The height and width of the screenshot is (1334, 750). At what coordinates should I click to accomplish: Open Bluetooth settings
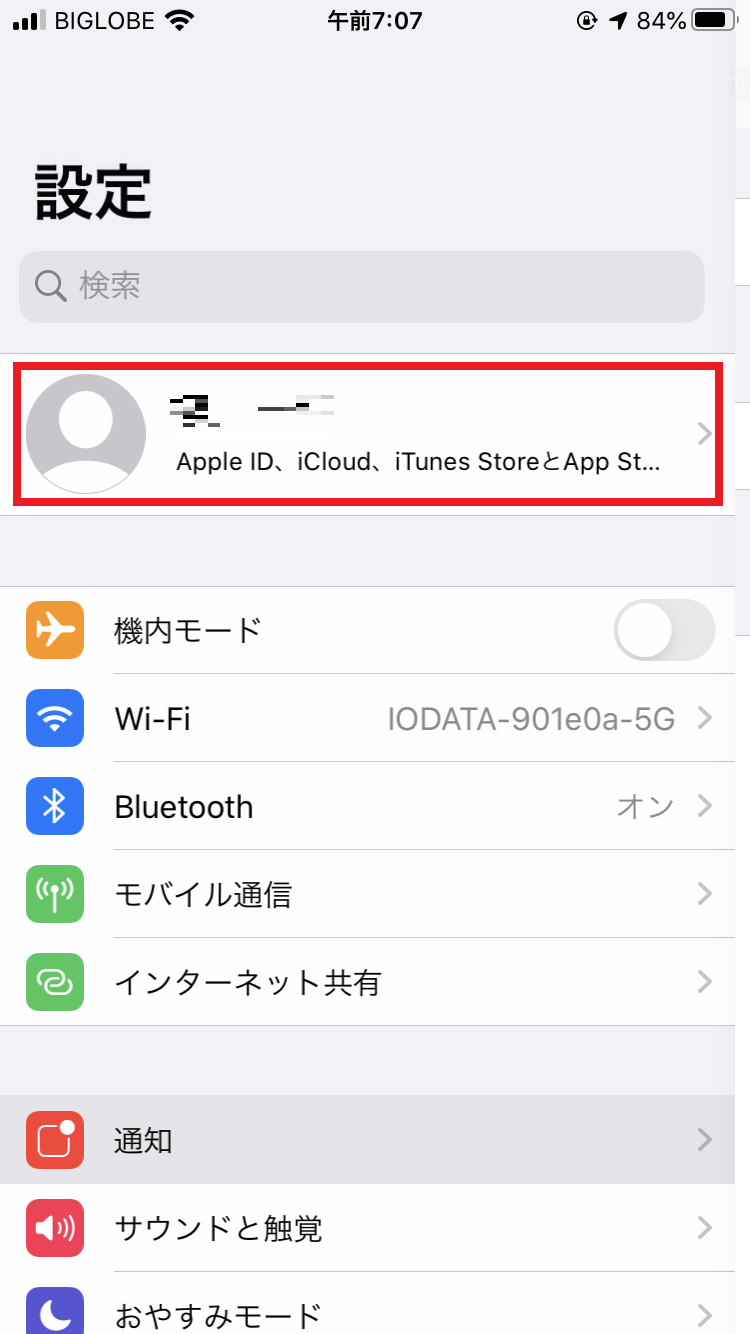[x=367, y=806]
